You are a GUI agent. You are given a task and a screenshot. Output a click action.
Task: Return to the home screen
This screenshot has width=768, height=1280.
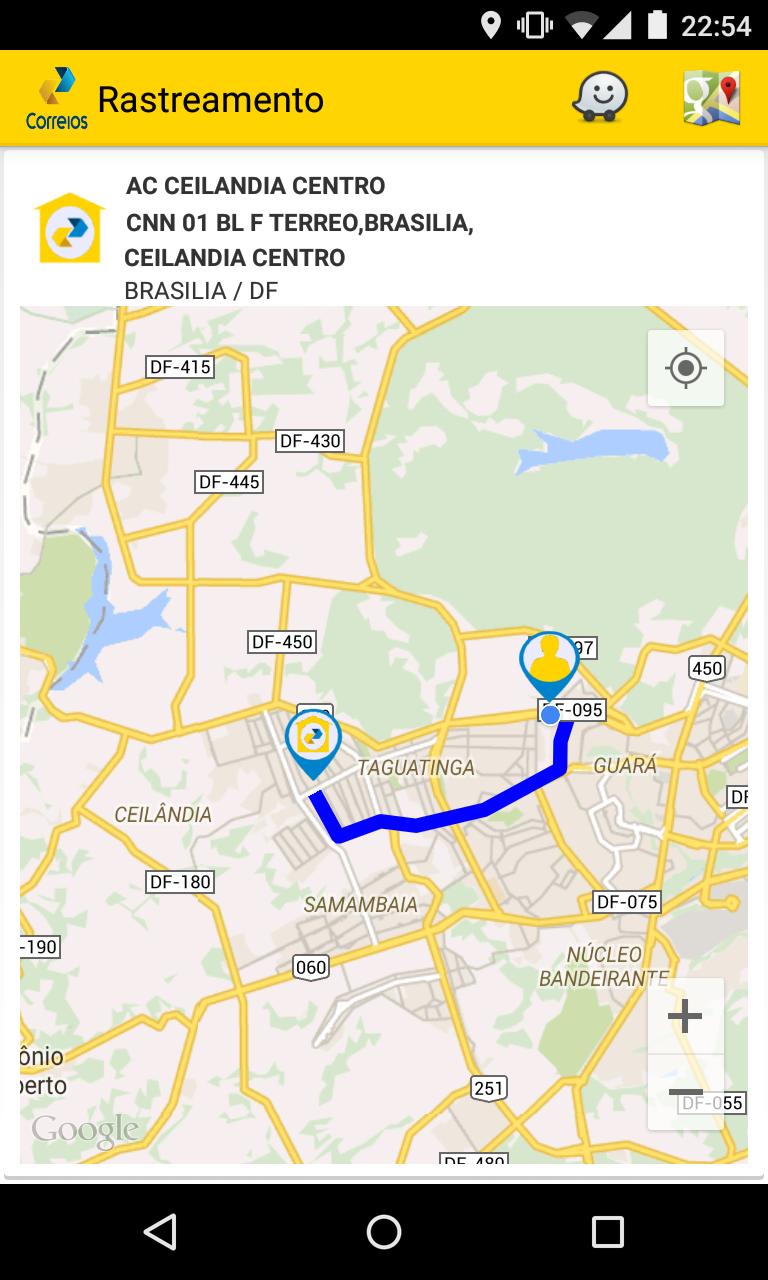pyautogui.click(x=384, y=1232)
